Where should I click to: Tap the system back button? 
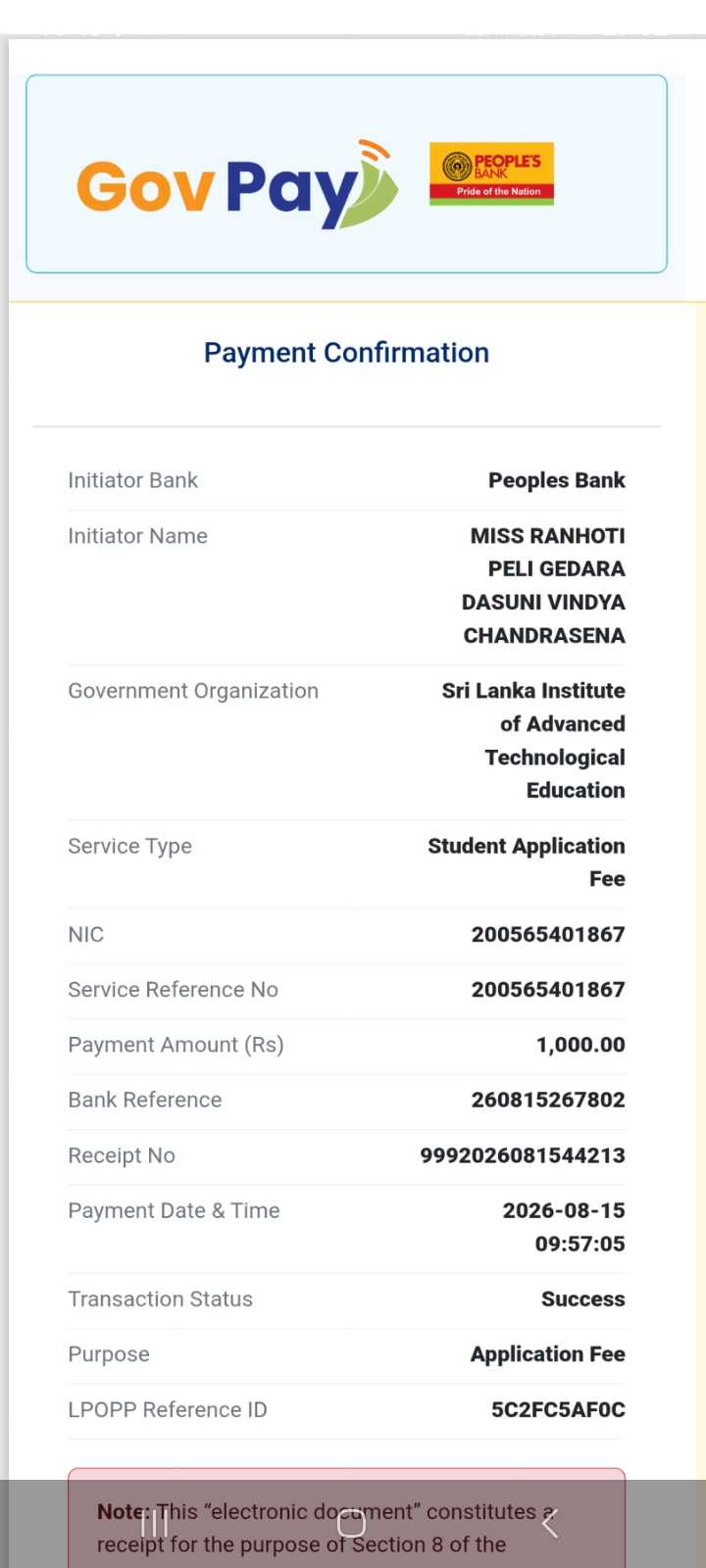550,1523
